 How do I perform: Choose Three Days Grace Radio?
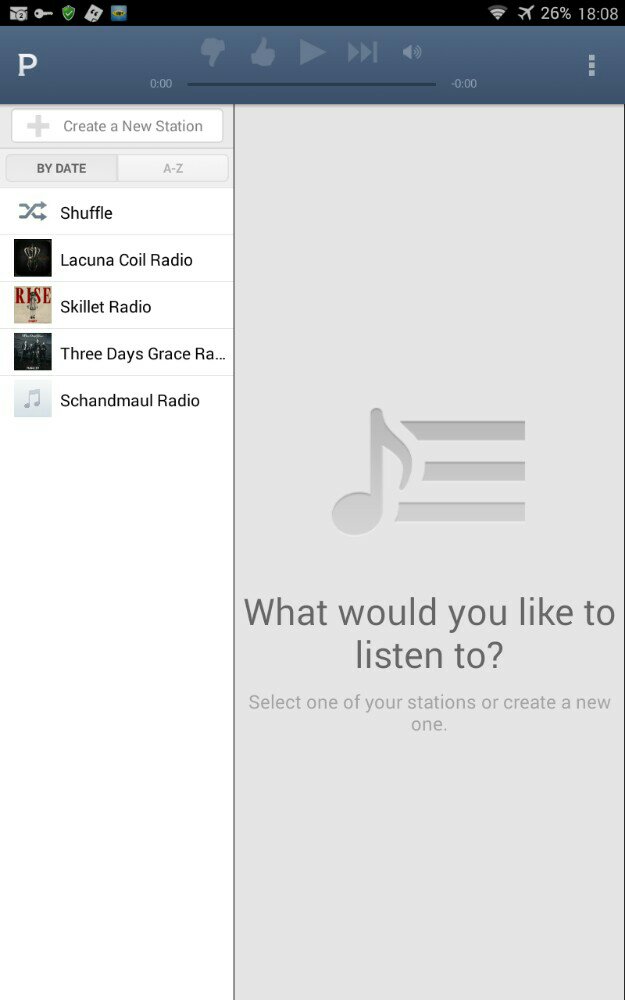(x=116, y=353)
